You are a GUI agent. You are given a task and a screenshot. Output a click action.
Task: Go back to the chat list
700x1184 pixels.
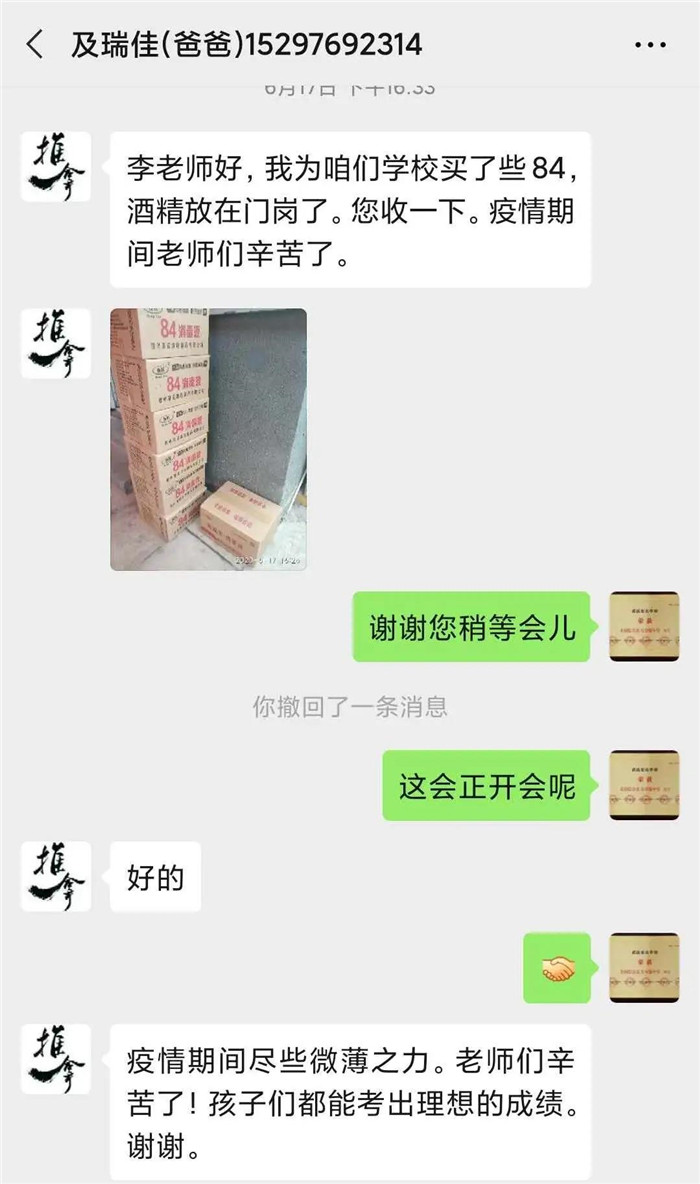[36, 44]
